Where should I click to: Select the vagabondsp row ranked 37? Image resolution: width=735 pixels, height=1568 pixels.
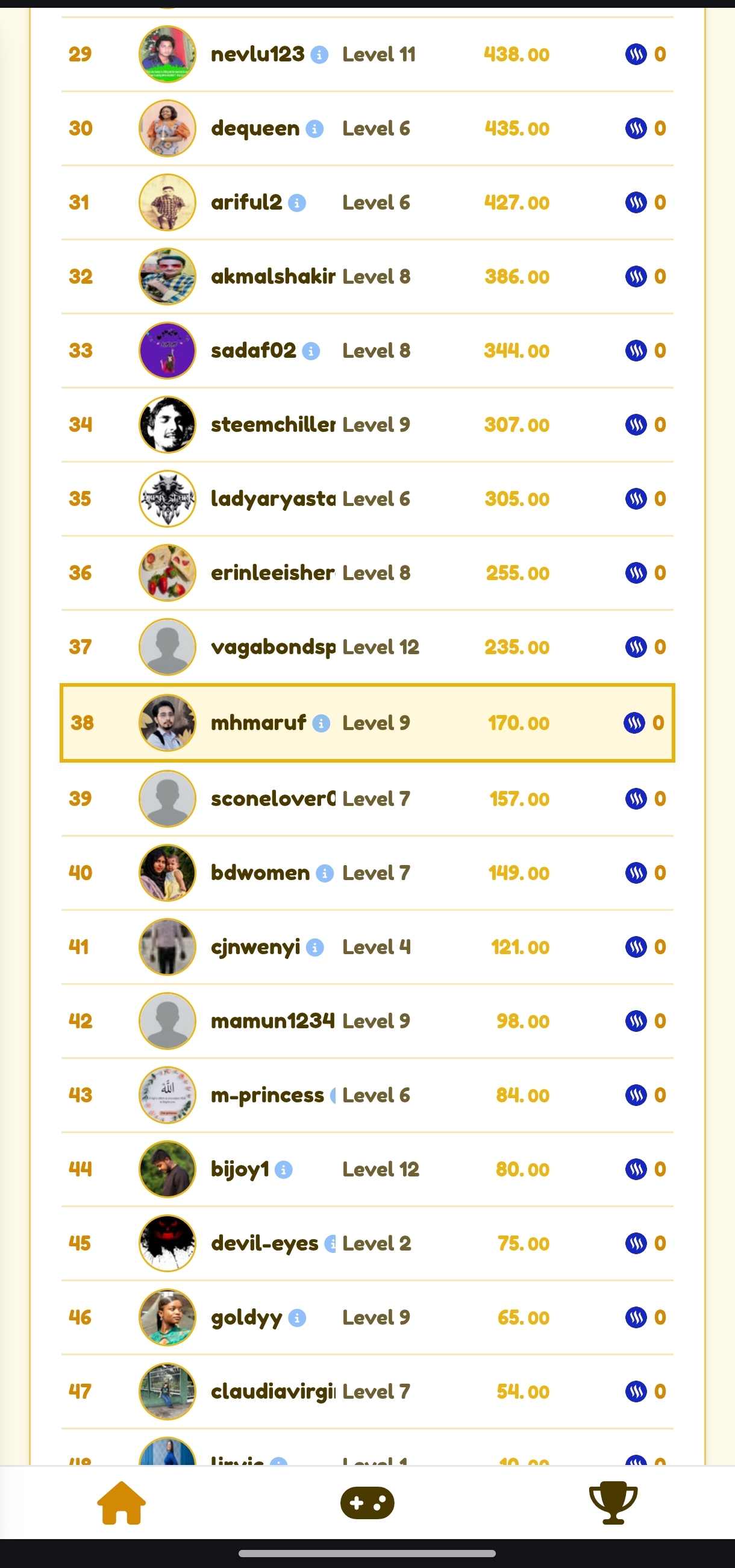367,647
